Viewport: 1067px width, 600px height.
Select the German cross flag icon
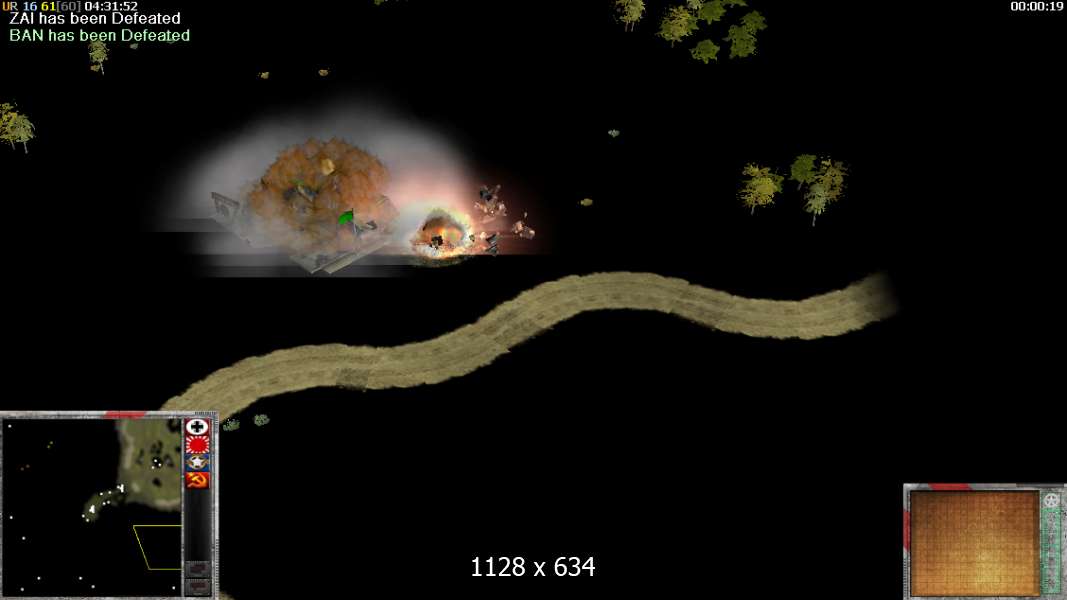click(x=197, y=427)
